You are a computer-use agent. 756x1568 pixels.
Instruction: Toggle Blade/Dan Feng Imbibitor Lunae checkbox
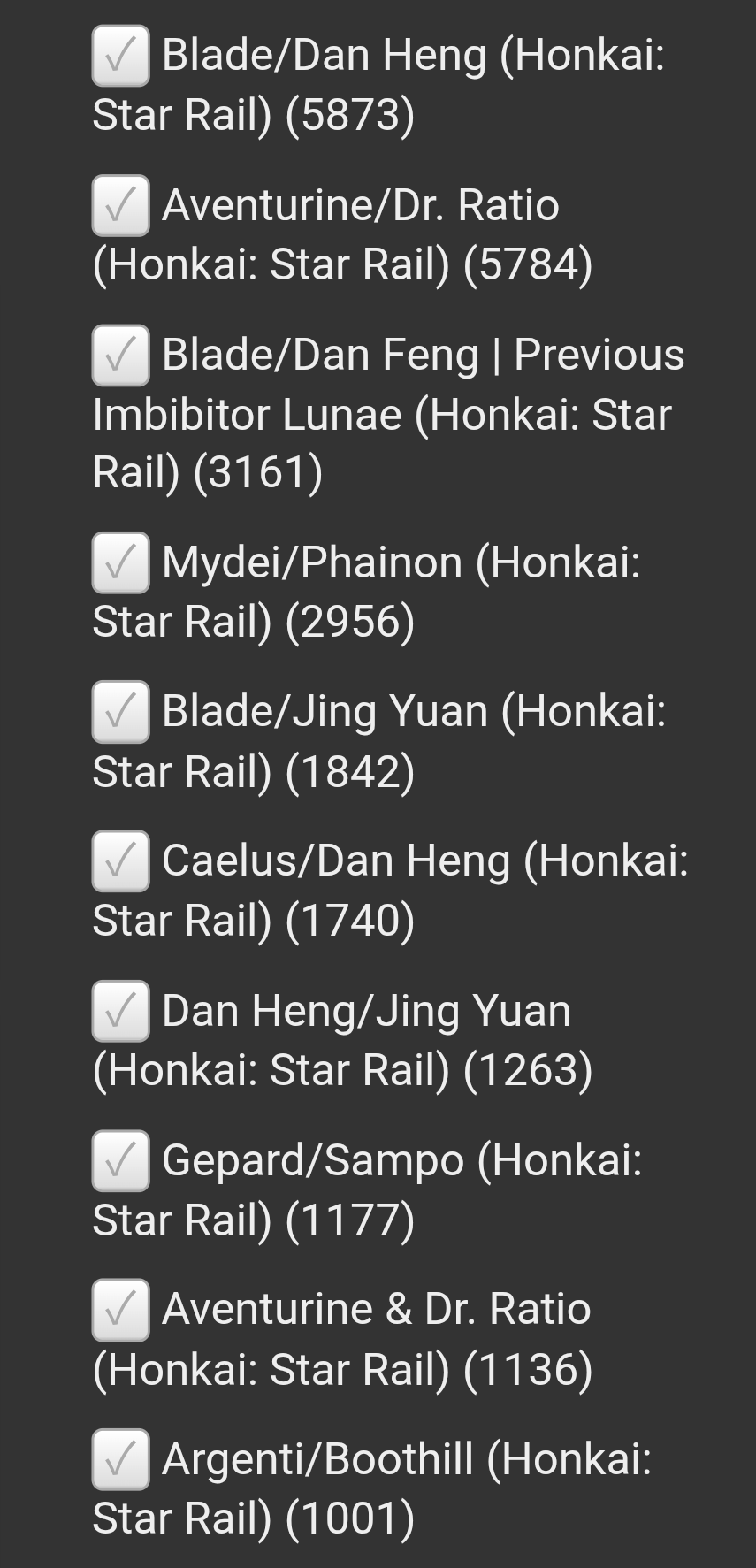click(x=120, y=356)
